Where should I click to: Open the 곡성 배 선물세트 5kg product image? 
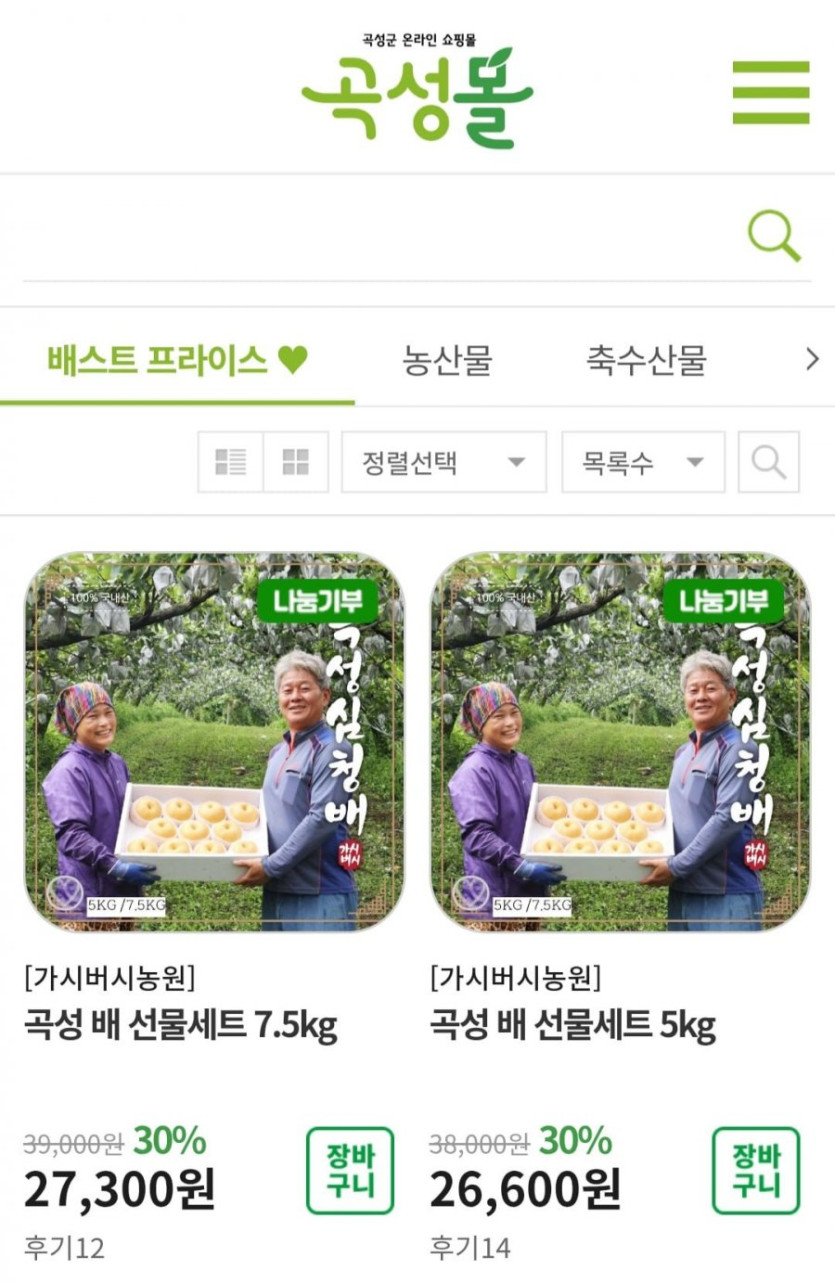pos(620,741)
